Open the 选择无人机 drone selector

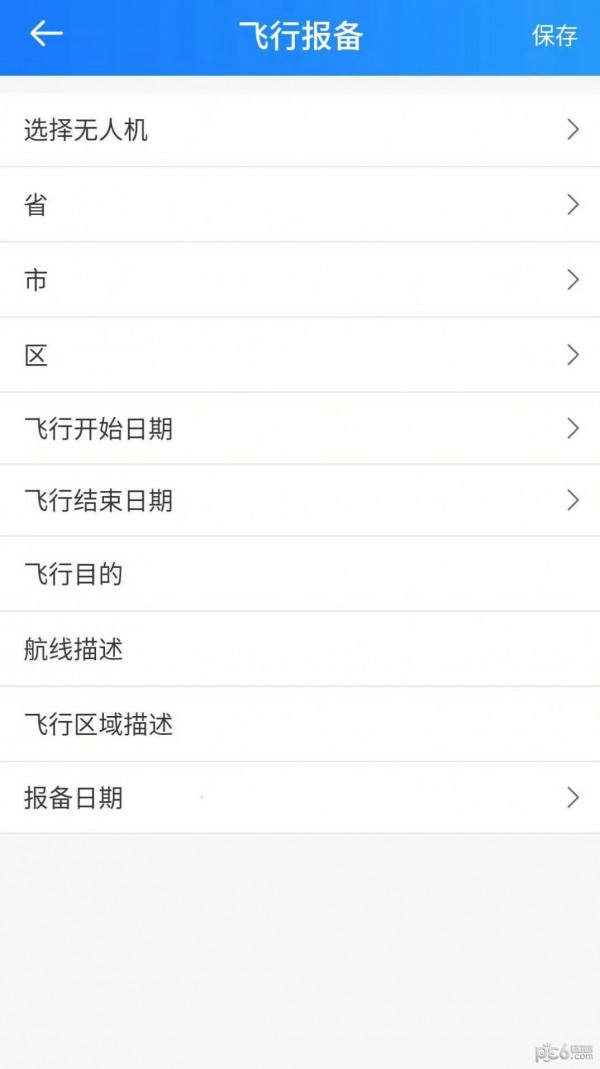[300, 129]
